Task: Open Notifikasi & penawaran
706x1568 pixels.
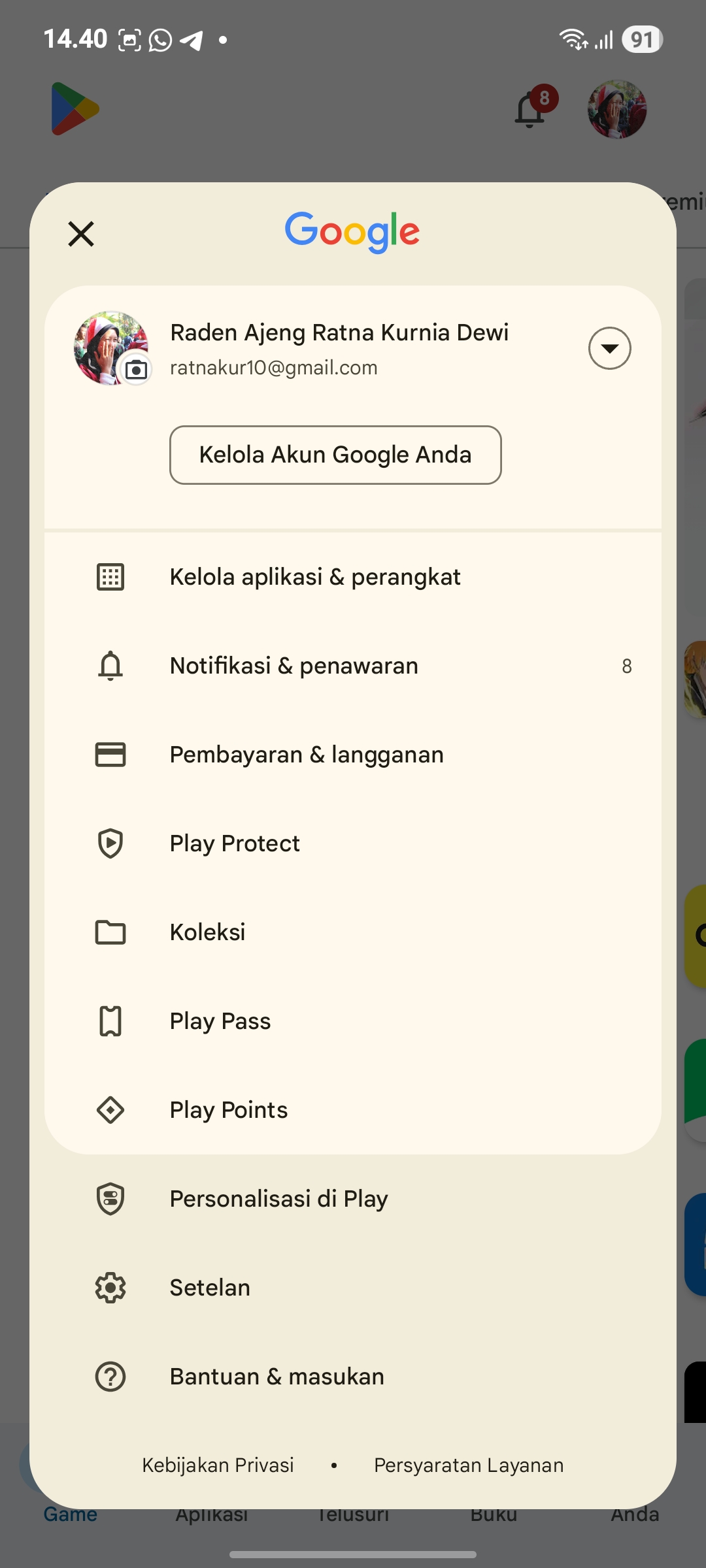Action: [x=294, y=666]
